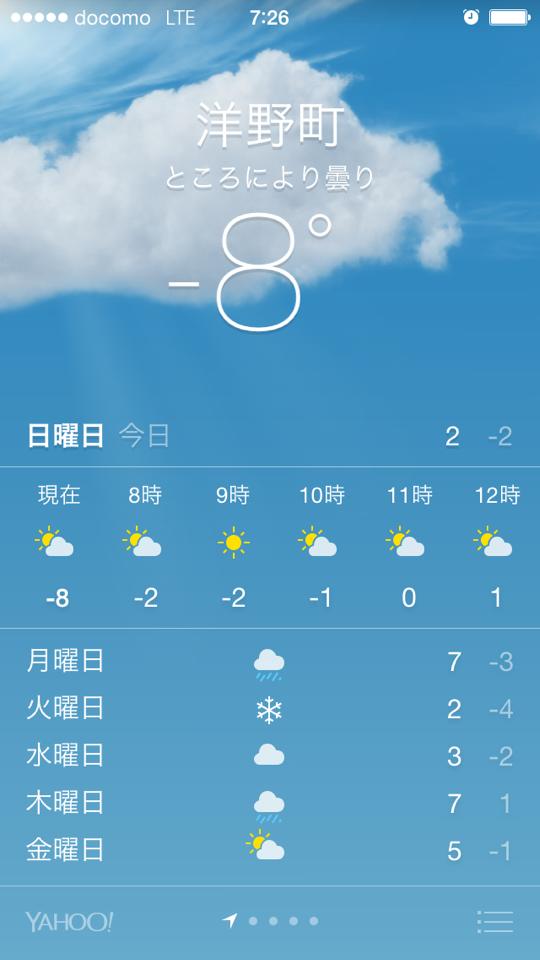This screenshot has width=540, height=960.
Task: Tap the large -8° temperature display
Action: click(251, 272)
